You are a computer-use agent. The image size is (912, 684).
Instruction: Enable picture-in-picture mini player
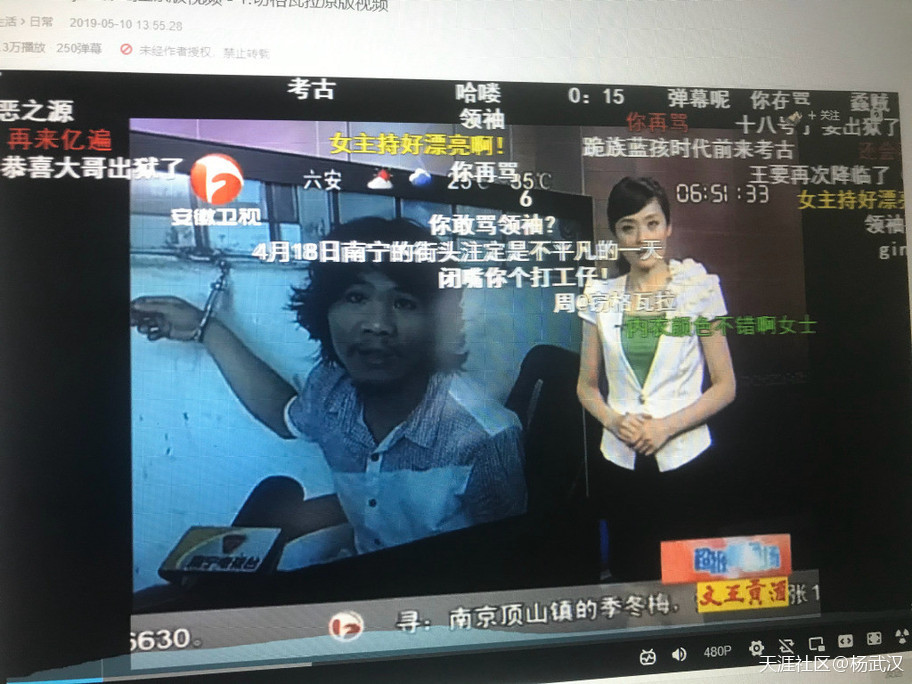pyautogui.click(x=817, y=643)
